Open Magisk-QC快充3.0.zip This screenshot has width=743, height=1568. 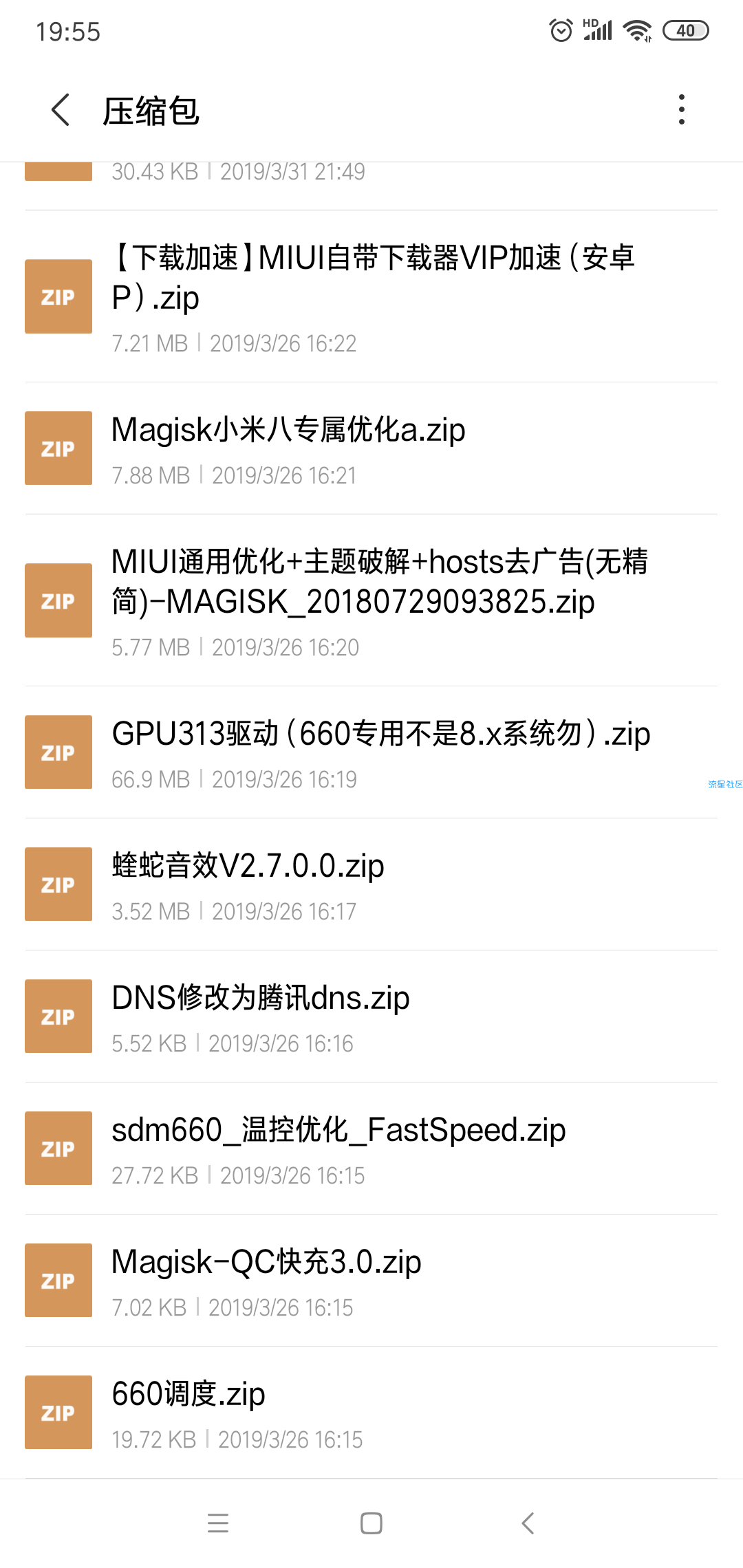(371, 1281)
